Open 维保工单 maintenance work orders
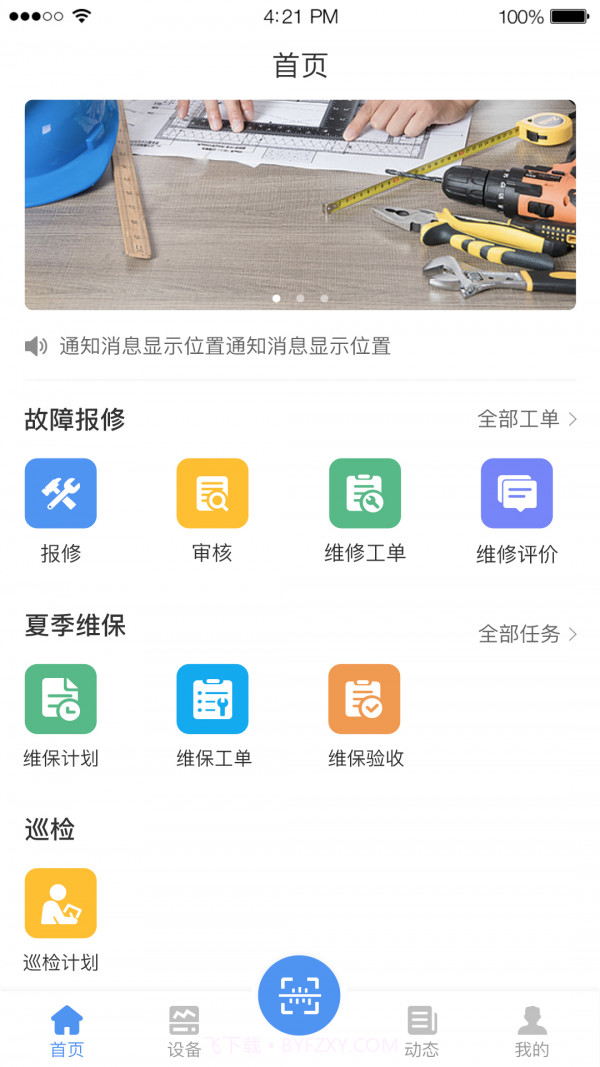Viewport: 600px width, 1067px height. (x=212, y=699)
